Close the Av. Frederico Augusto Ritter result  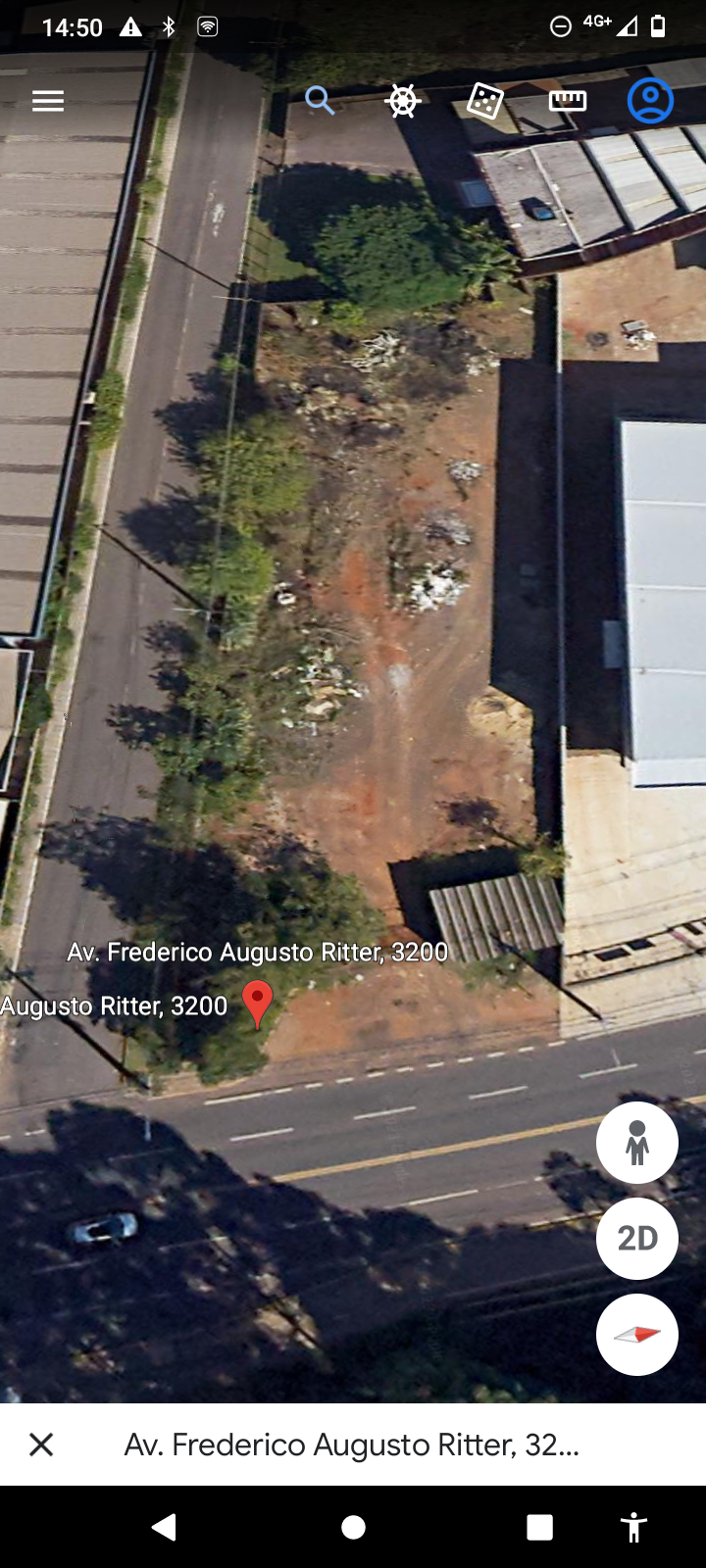click(x=41, y=1445)
